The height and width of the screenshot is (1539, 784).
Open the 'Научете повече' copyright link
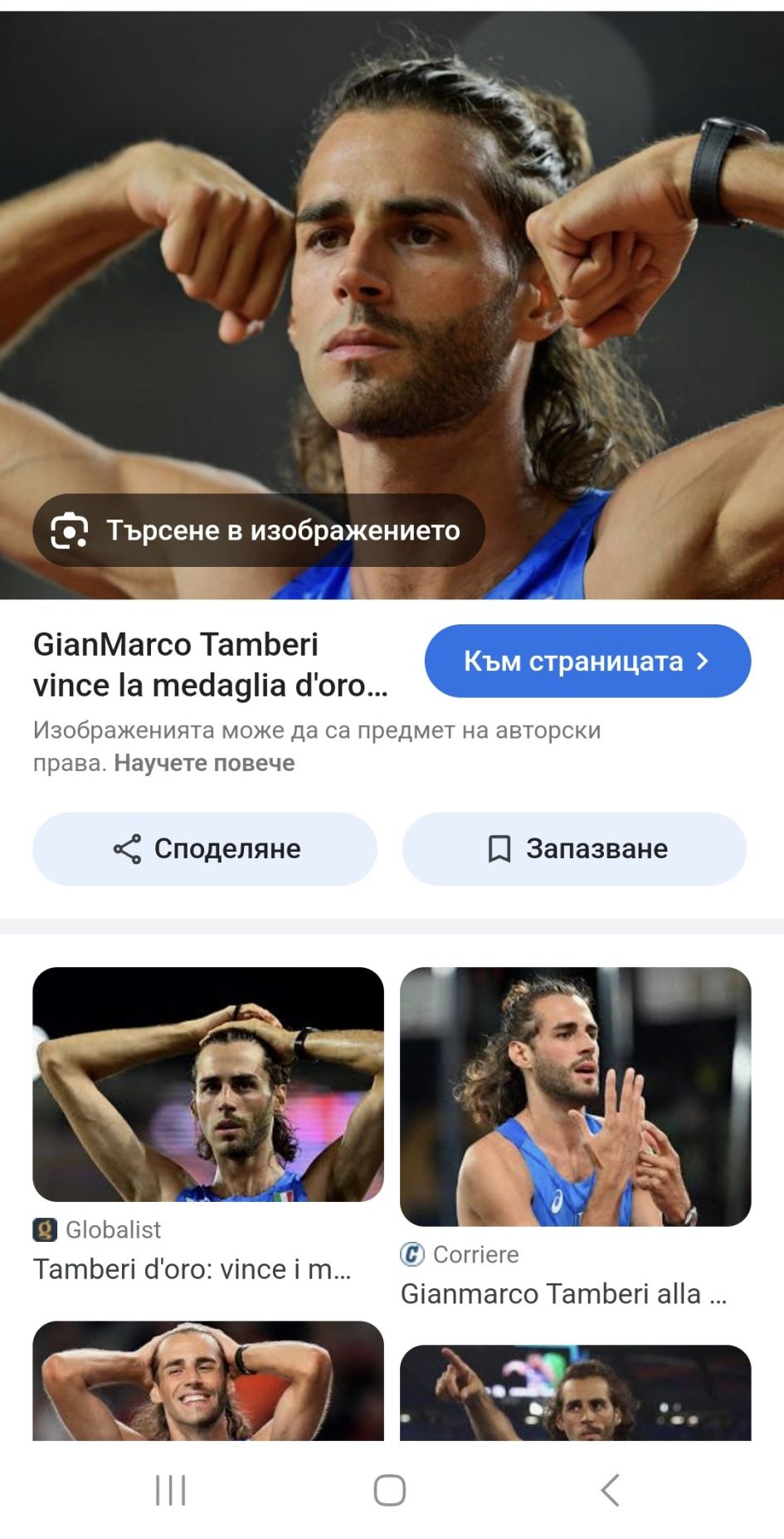click(x=204, y=763)
